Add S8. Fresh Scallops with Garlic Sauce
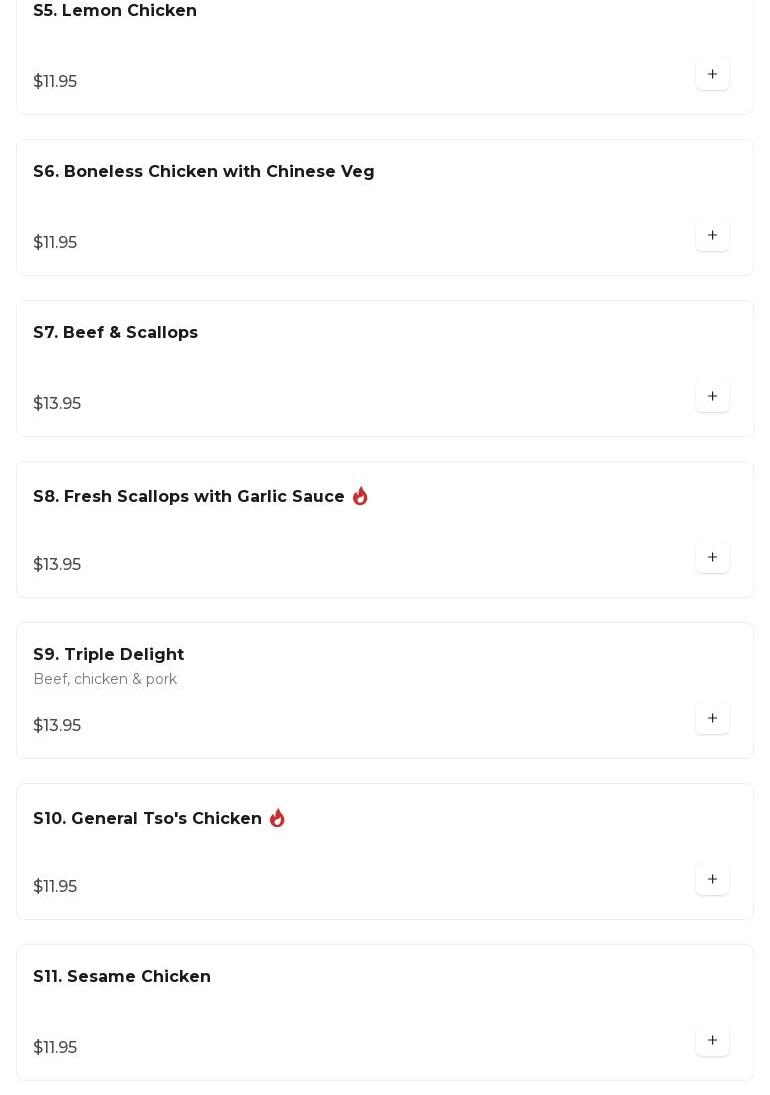The height and width of the screenshot is (1095, 770). click(x=712, y=557)
